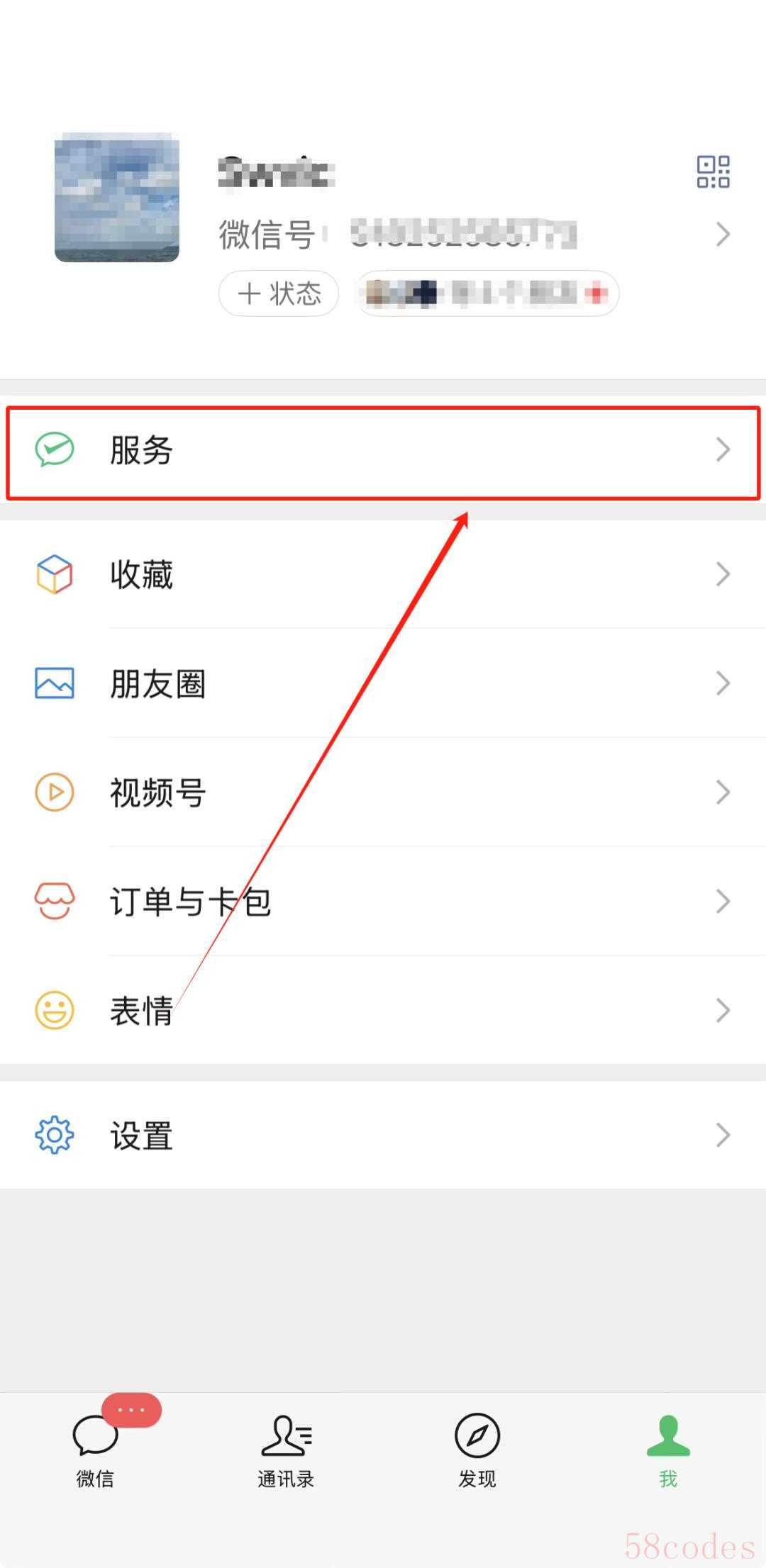
Task: Open profile details via the chevron beside 微信号
Action: [723, 234]
